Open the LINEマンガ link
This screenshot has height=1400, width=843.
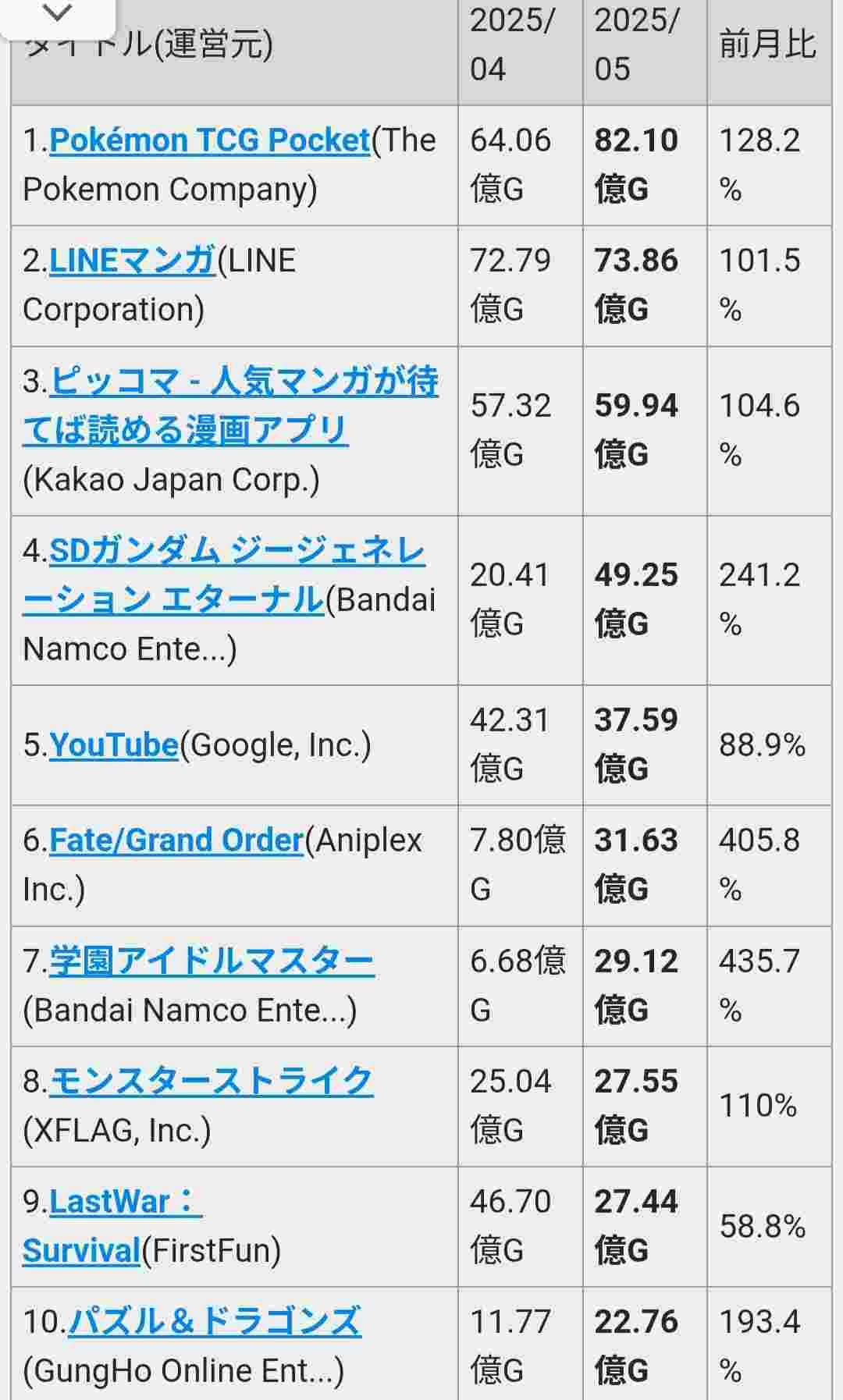[x=132, y=261]
